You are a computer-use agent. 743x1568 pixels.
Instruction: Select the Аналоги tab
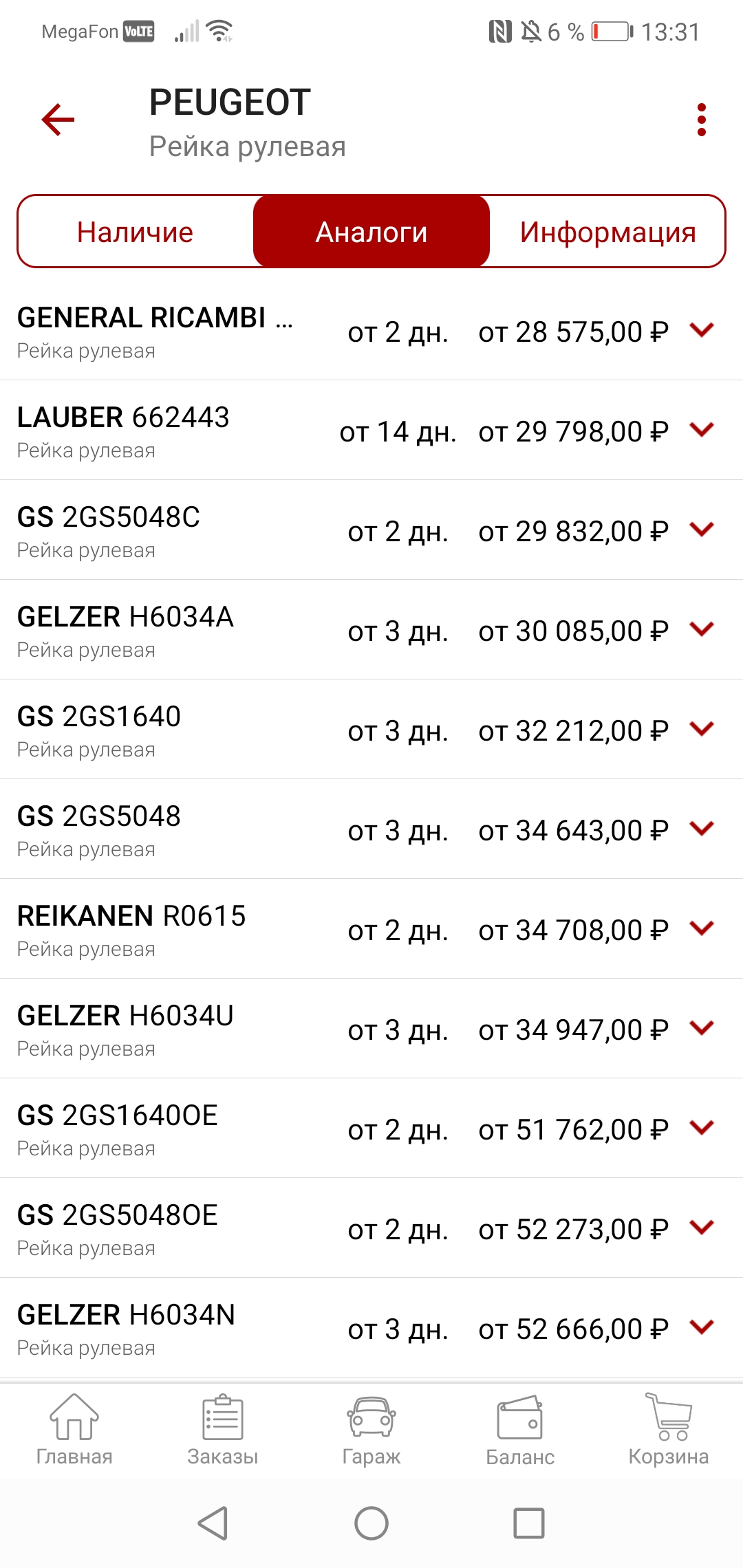pos(371,232)
